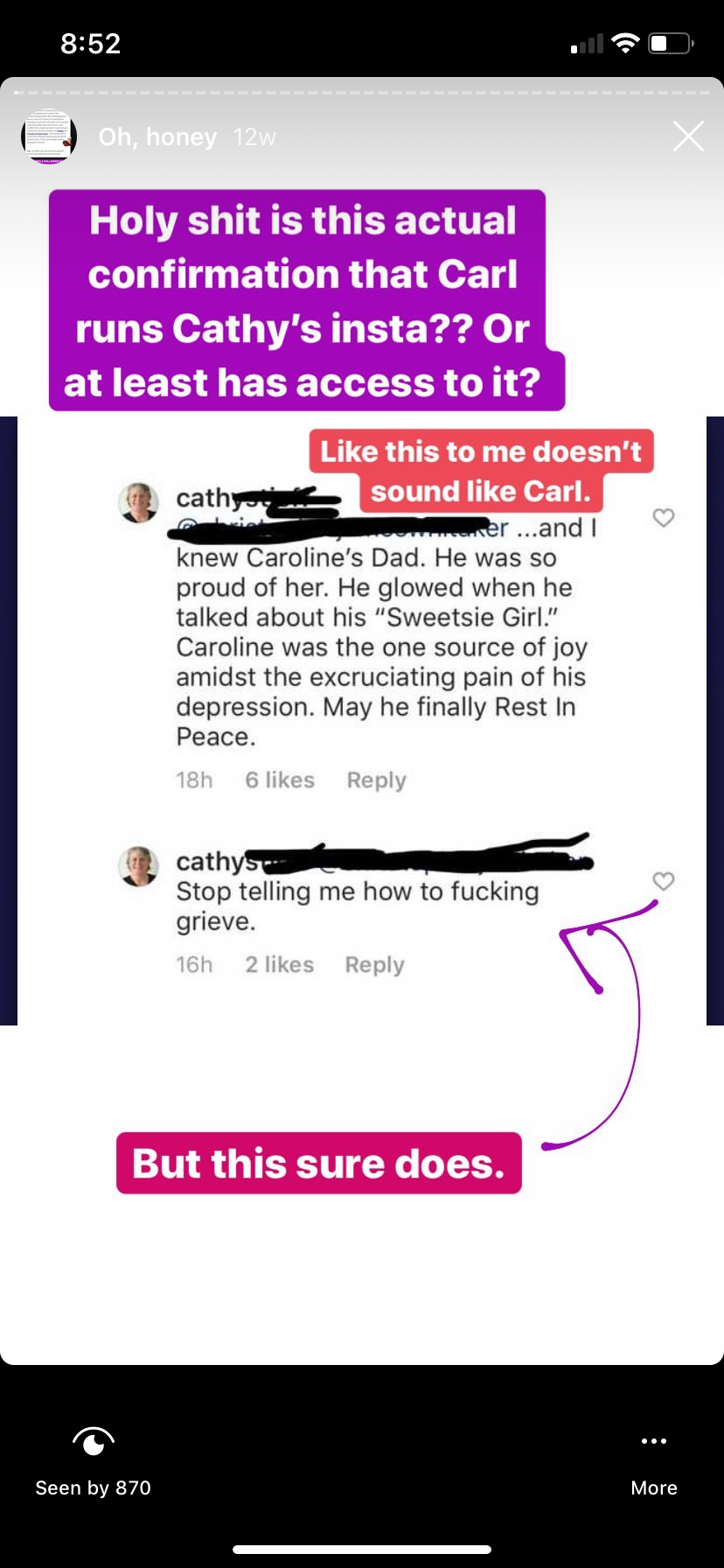Open the Oh, honey highlight cover
724x1568 pixels.
pyautogui.click(x=49, y=137)
